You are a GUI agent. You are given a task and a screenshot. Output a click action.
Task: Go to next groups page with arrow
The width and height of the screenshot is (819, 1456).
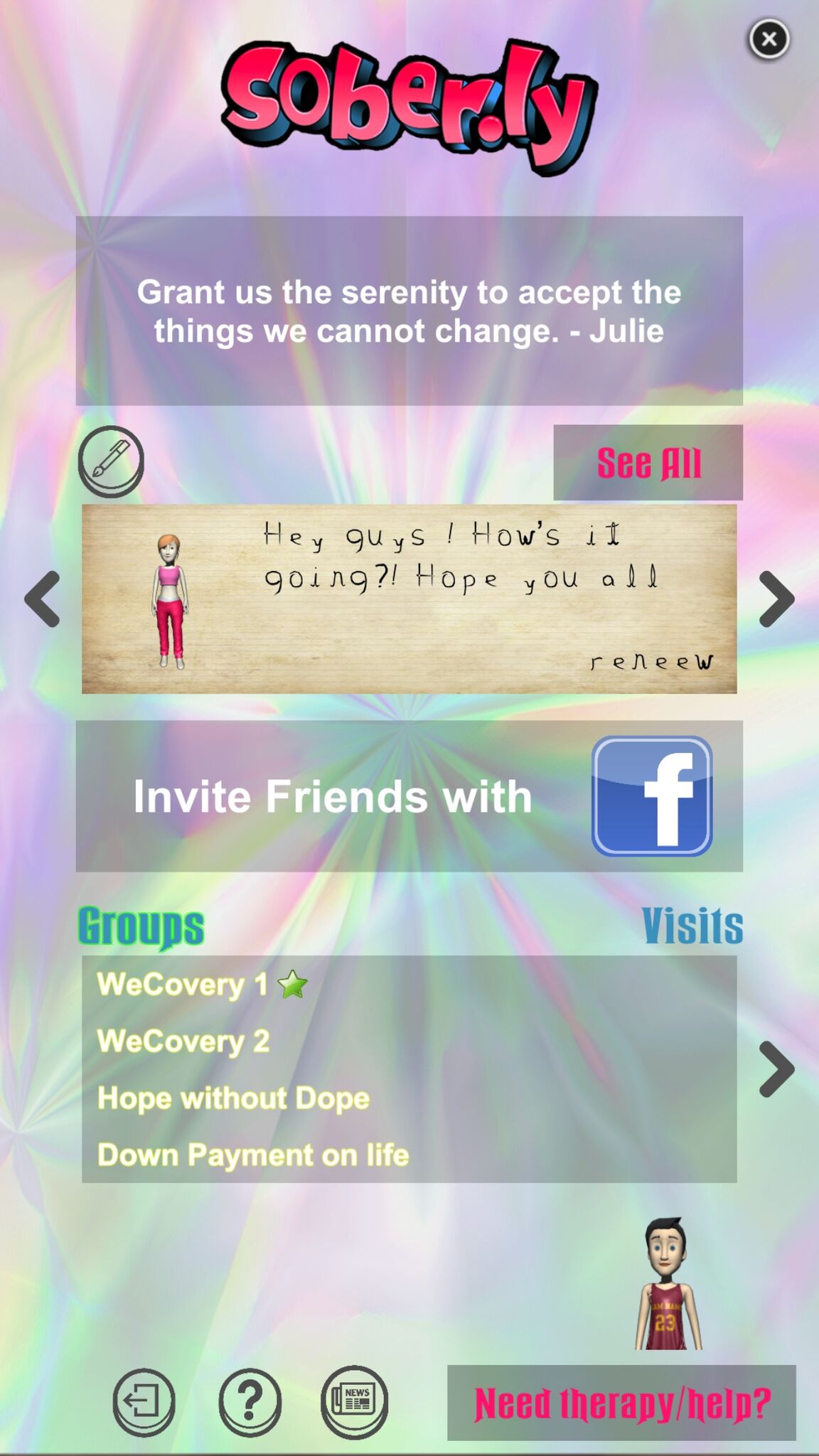tap(776, 1069)
